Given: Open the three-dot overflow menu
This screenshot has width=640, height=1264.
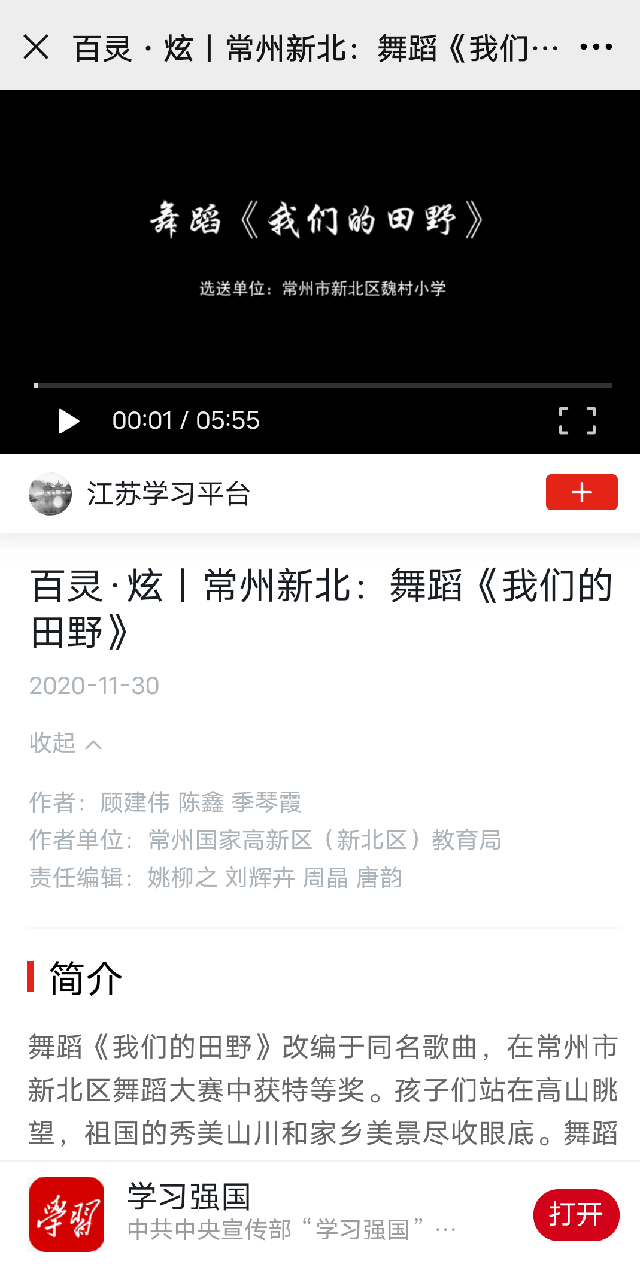Looking at the screenshot, I should point(596,47).
